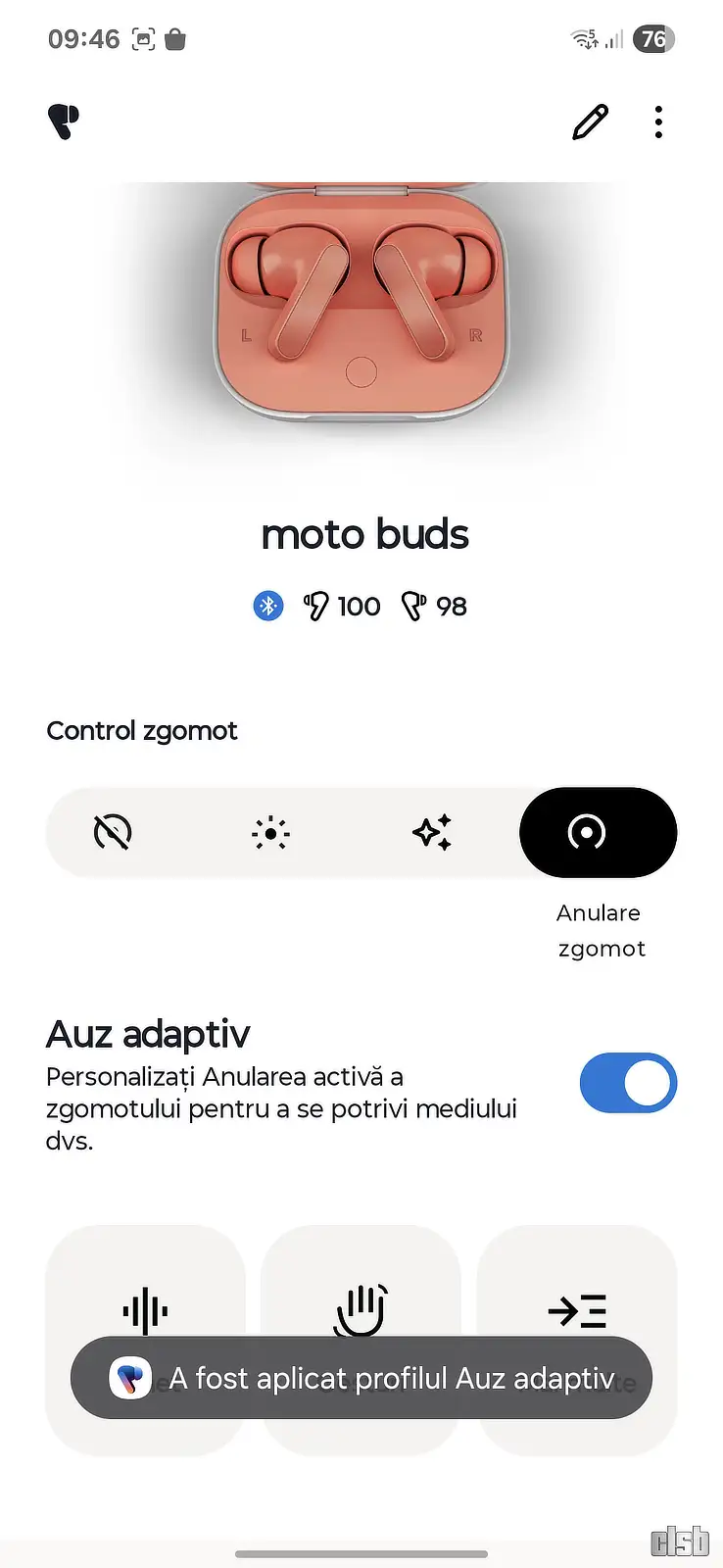Viewport: 723px width, 1568px height.
Task: Open the card with arrow-list icon
Action: (x=577, y=1339)
